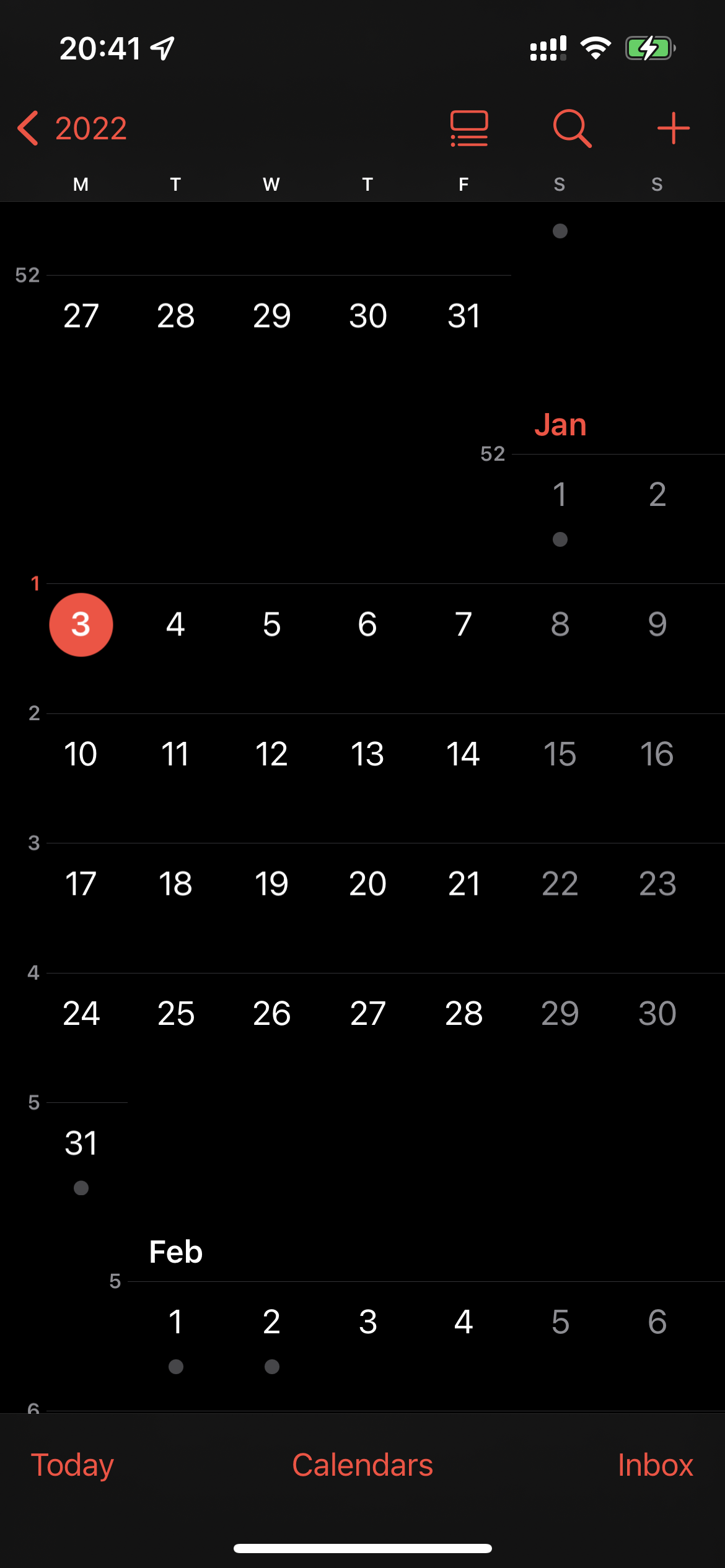Go back to the 2022 year view
725x1568 pixels.
[73, 128]
